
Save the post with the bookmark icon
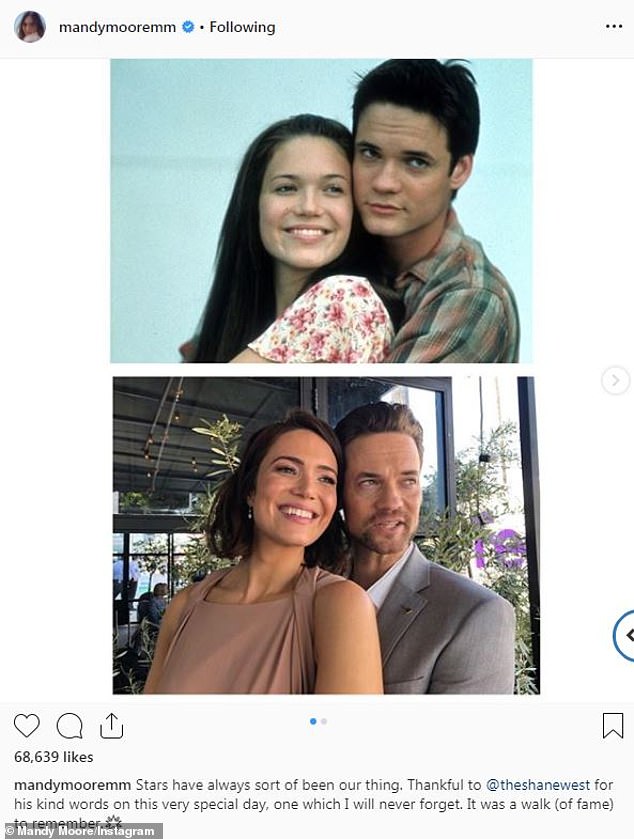pyautogui.click(x=612, y=725)
